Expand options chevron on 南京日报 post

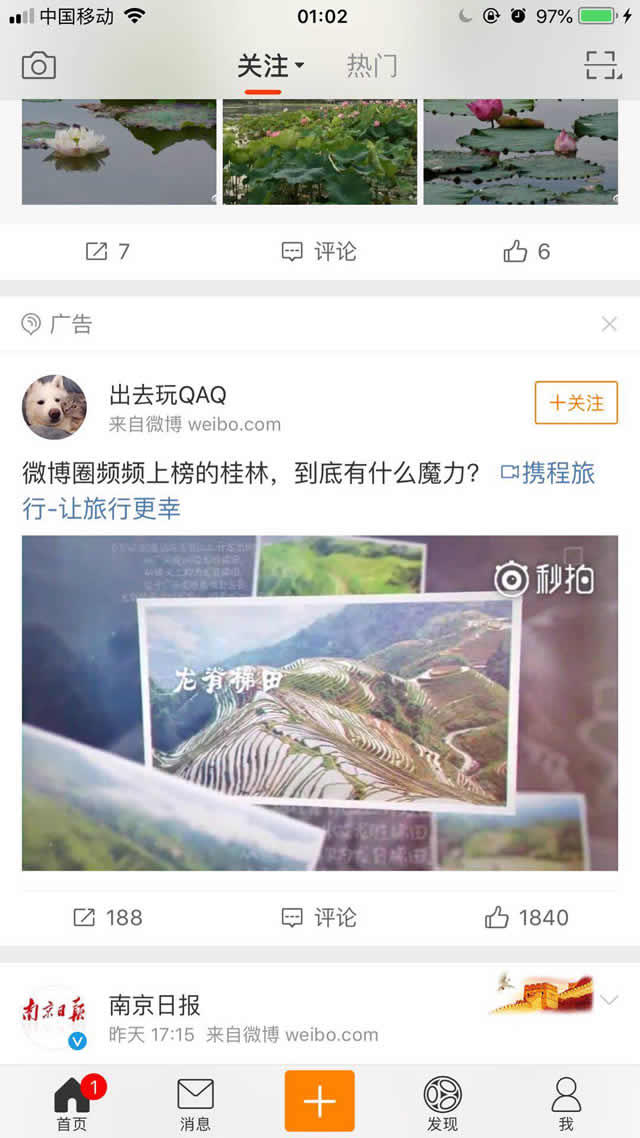click(x=609, y=1000)
